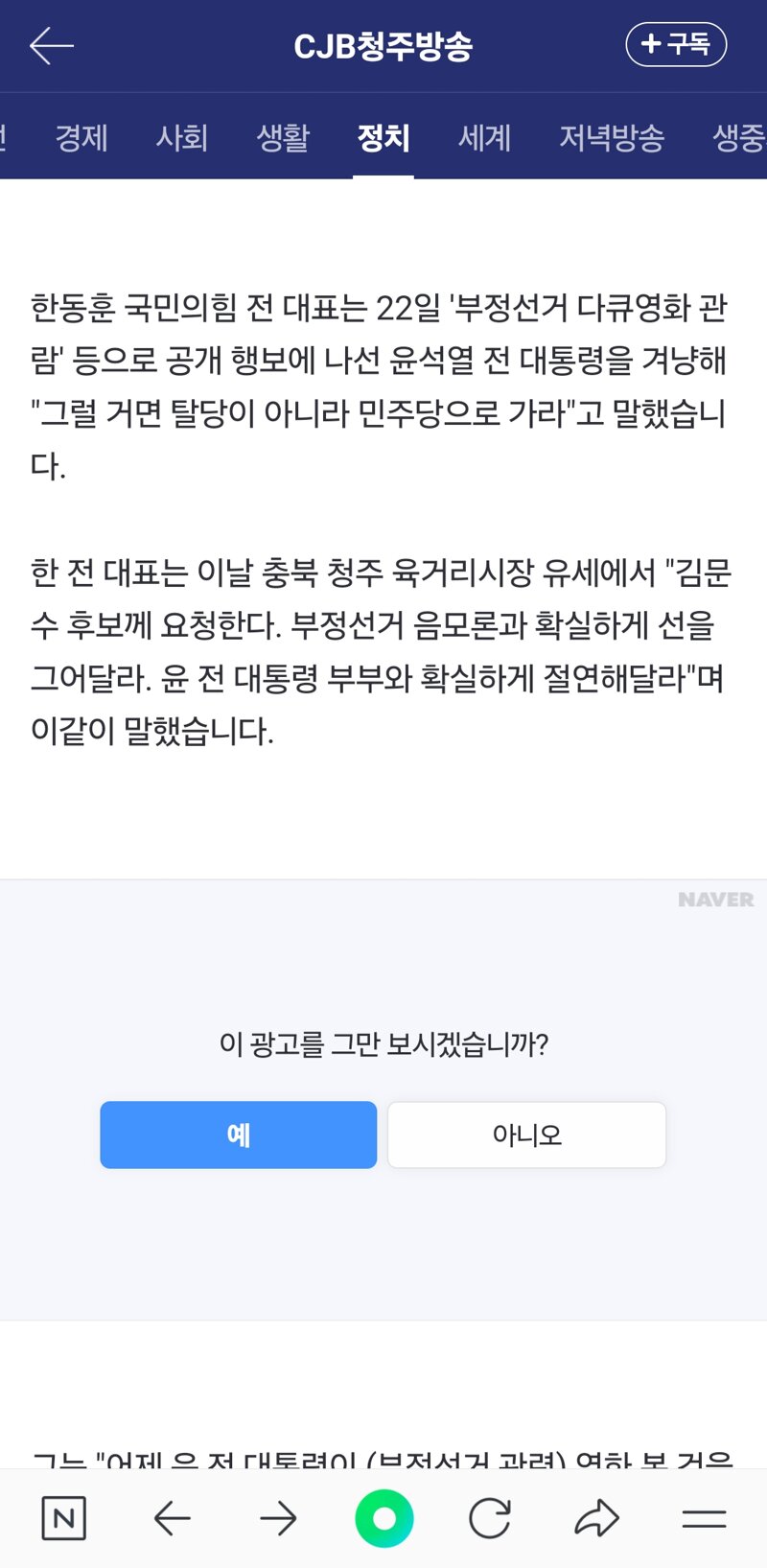The width and height of the screenshot is (767, 1568).
Task: Open the 생활 tab
Action: [x=283, y=137]
